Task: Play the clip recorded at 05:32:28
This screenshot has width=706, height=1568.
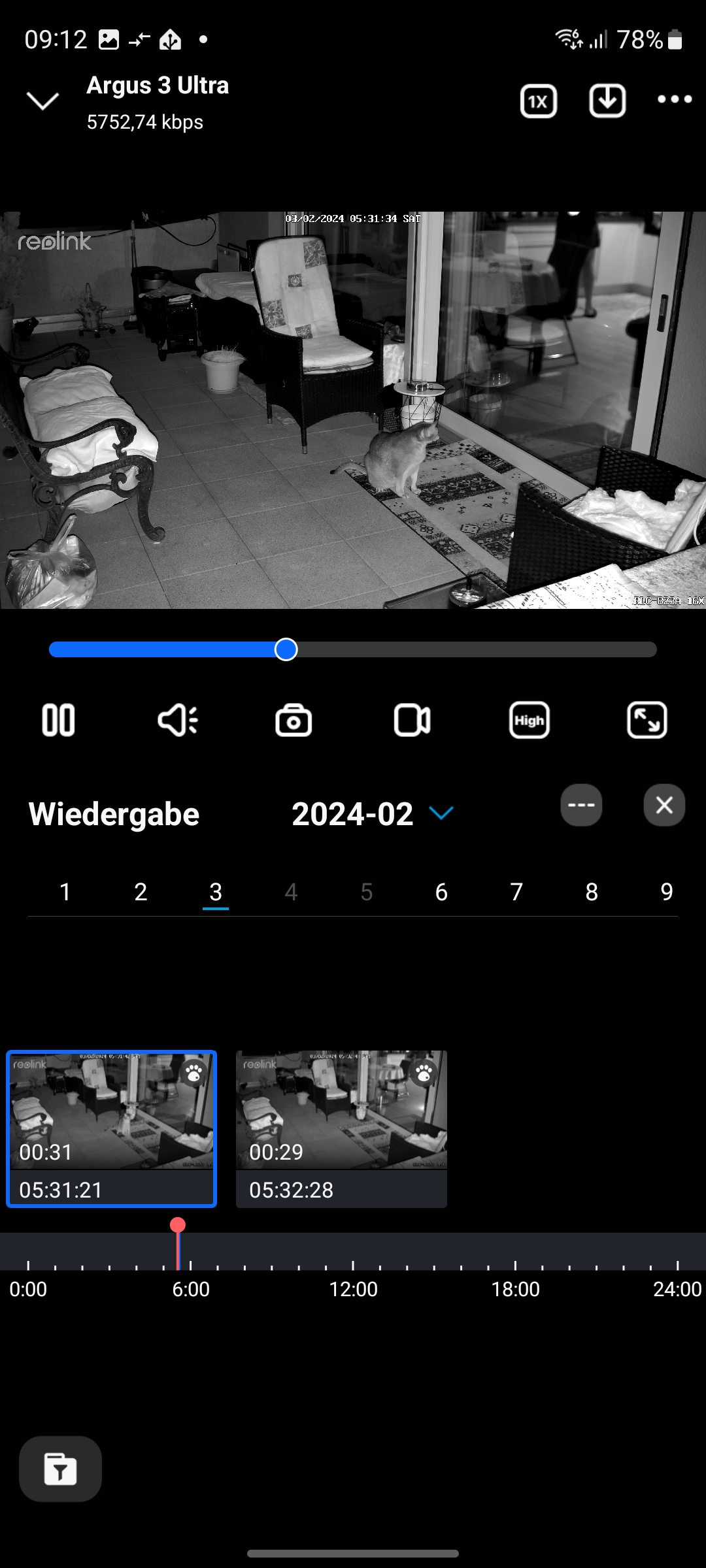Action: (x=341, y=1128)
